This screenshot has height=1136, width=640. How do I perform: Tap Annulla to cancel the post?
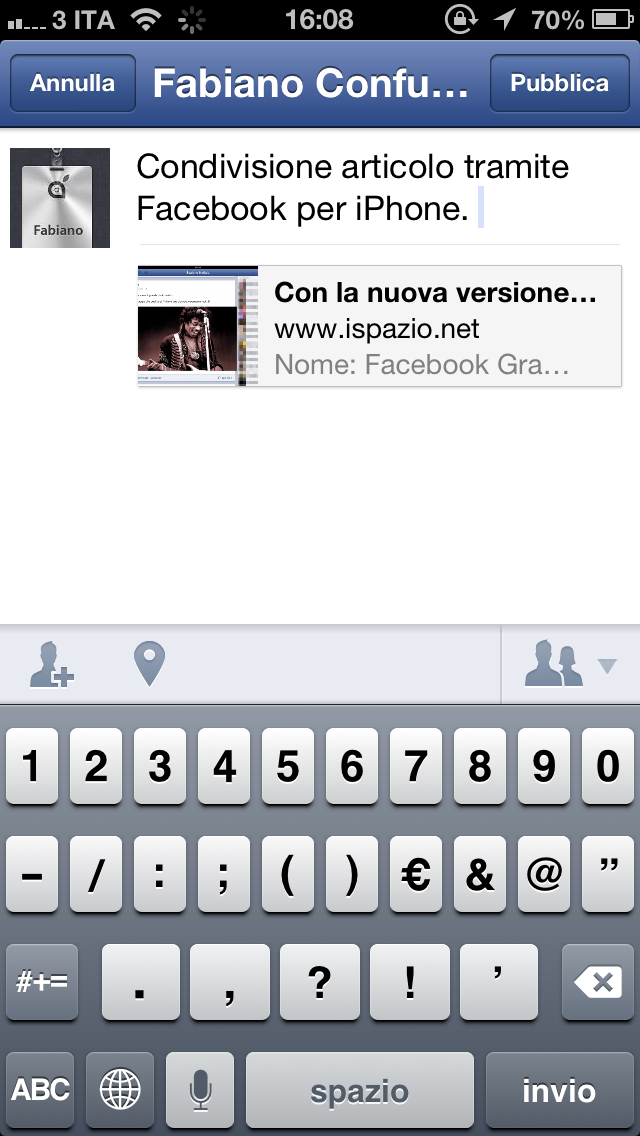[72, 83]
